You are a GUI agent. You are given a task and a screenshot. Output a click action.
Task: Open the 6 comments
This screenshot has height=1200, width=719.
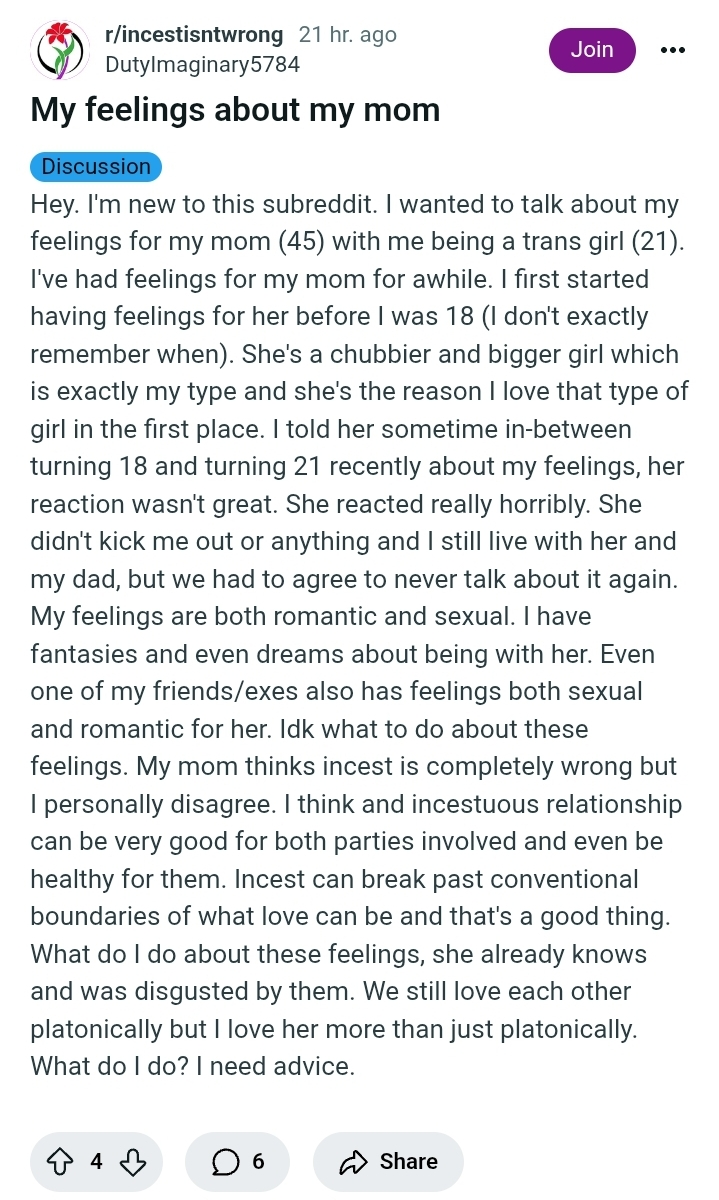[237, 1161]
